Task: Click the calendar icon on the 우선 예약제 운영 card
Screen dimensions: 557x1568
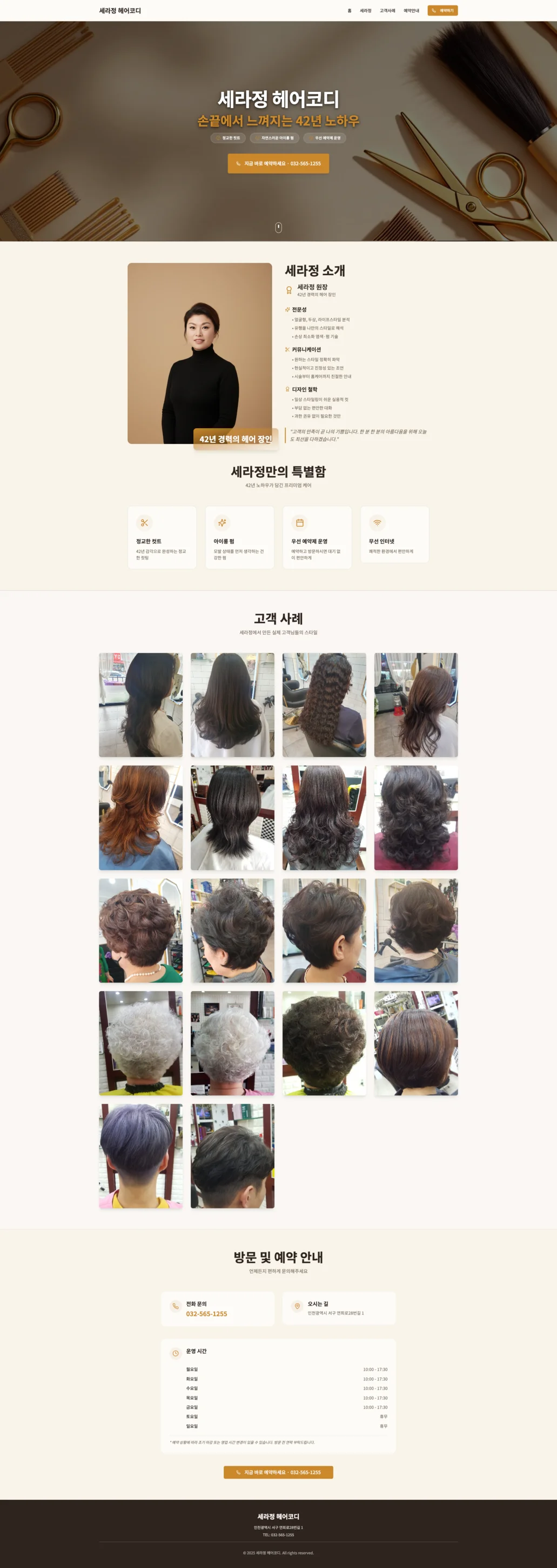Action: click(x=300, y=523)
